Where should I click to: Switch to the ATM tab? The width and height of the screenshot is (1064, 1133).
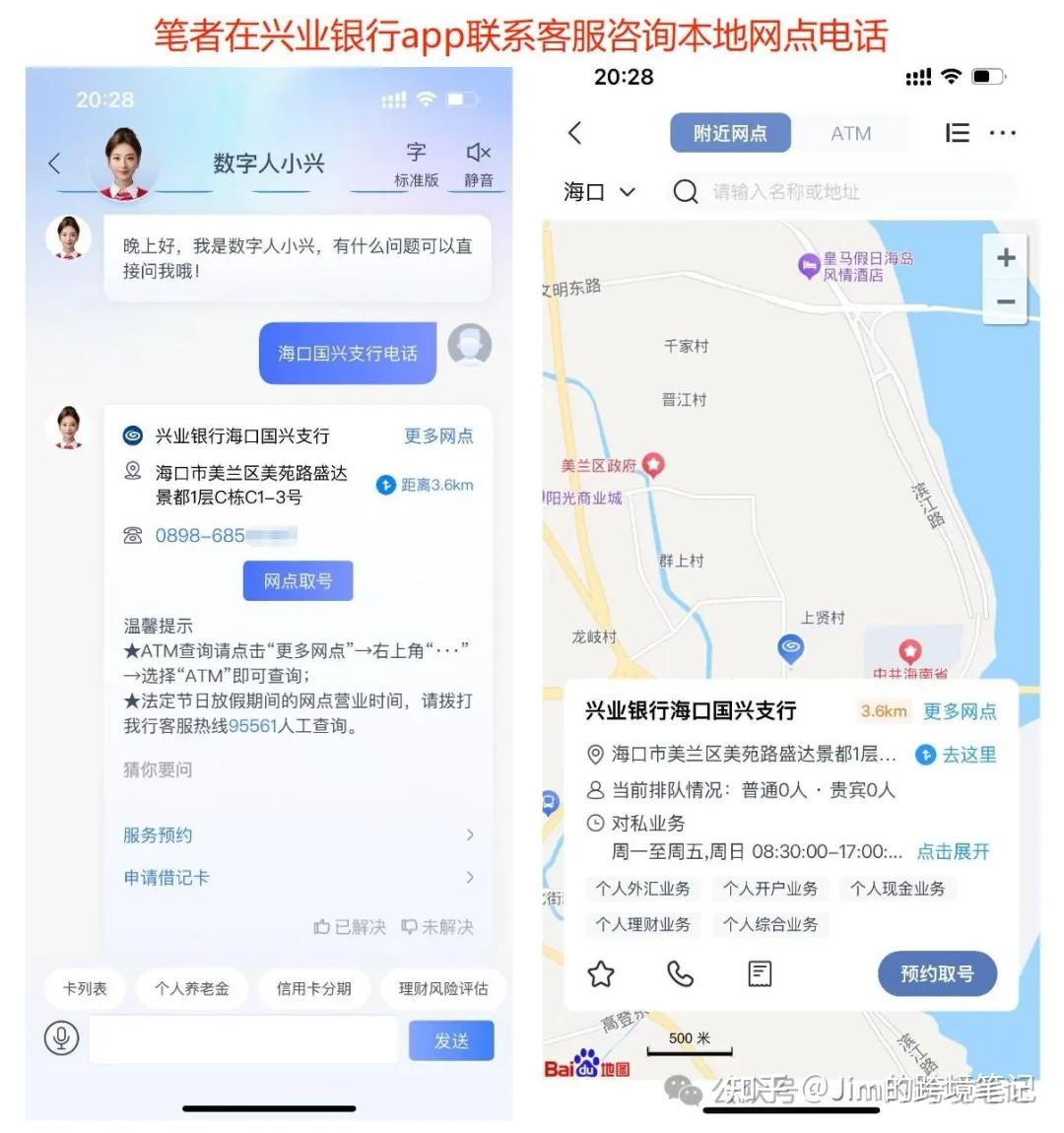click(850, 133)
